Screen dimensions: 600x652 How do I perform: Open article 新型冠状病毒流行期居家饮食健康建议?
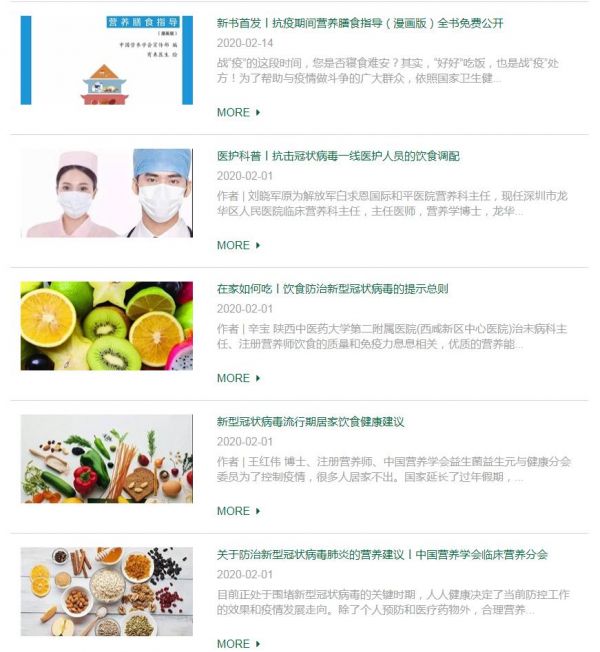pyautogui.click(x=310, y=422)
